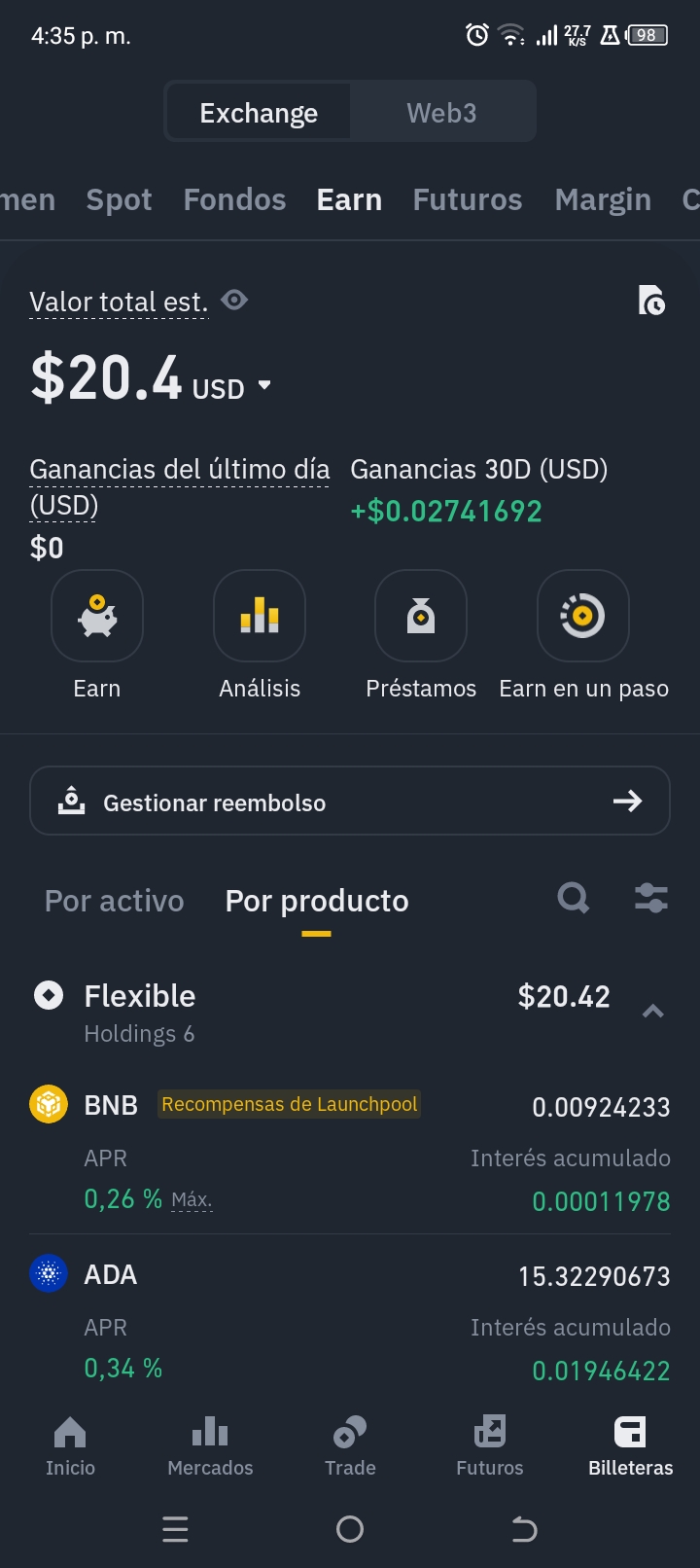Open the BNB flexible holding
The height and width of the screenshot is (1568, 700).
pyautogui.click(x=350, y=1153)
